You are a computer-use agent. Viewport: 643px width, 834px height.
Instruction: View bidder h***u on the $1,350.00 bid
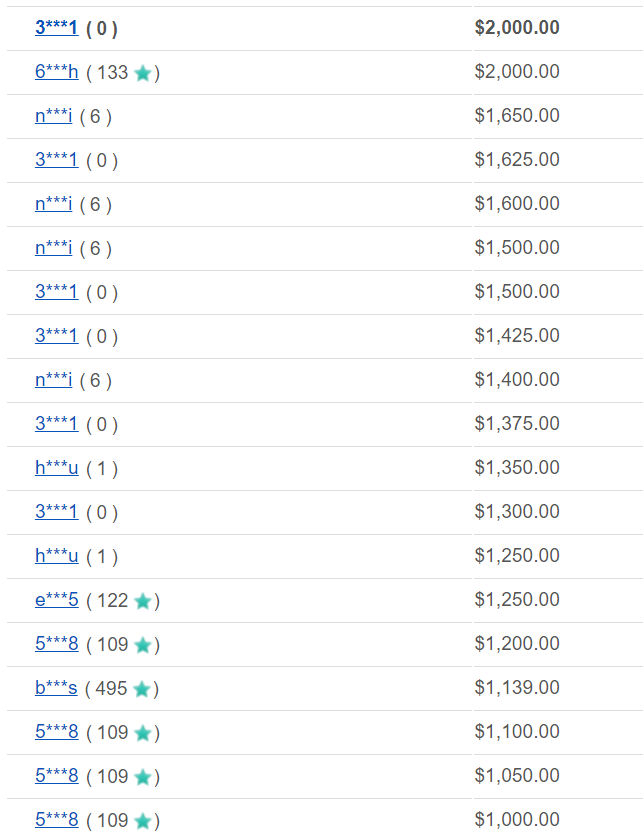pos(56,468)
